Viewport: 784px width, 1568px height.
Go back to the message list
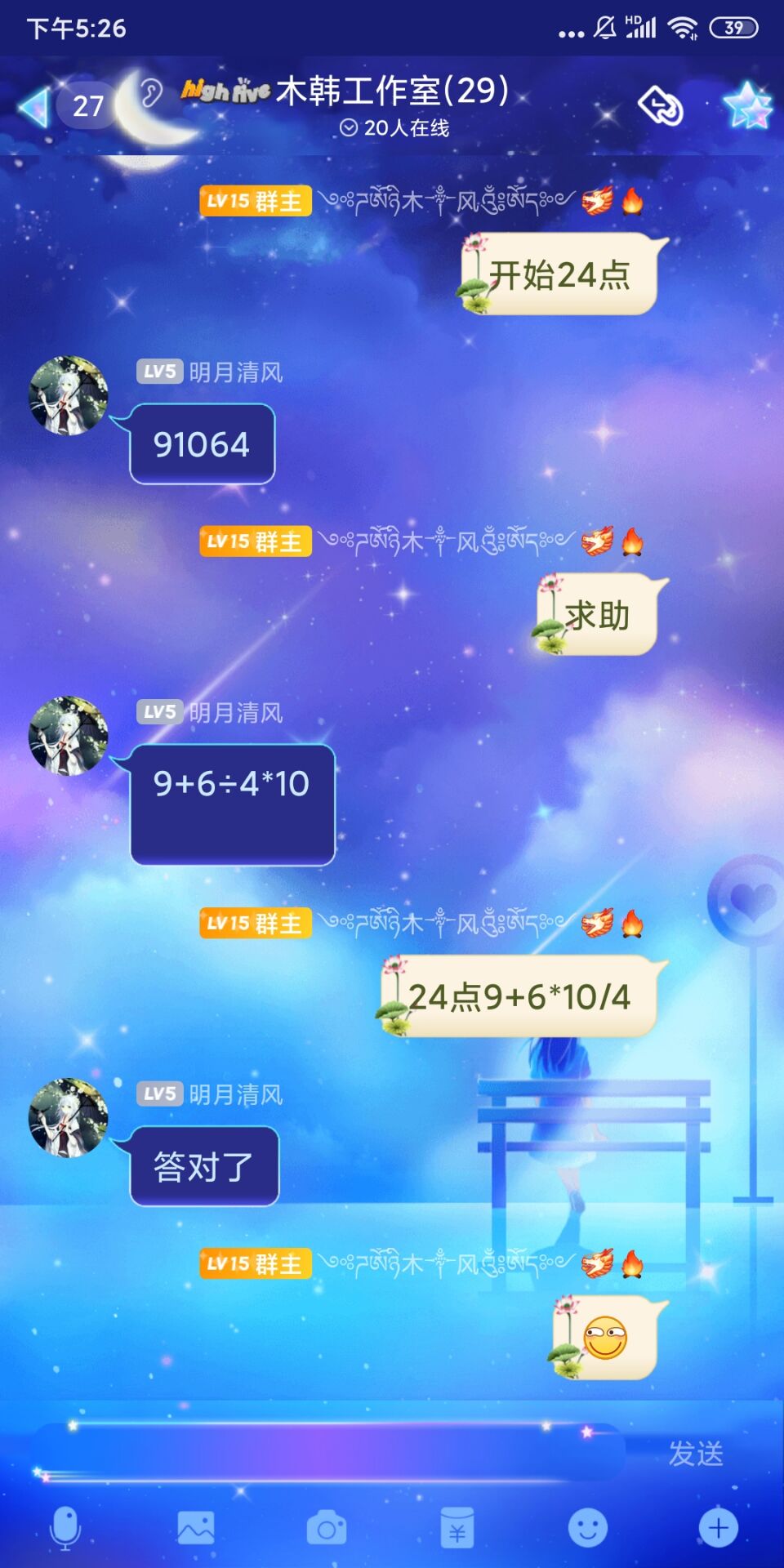(x=34, y=107)
